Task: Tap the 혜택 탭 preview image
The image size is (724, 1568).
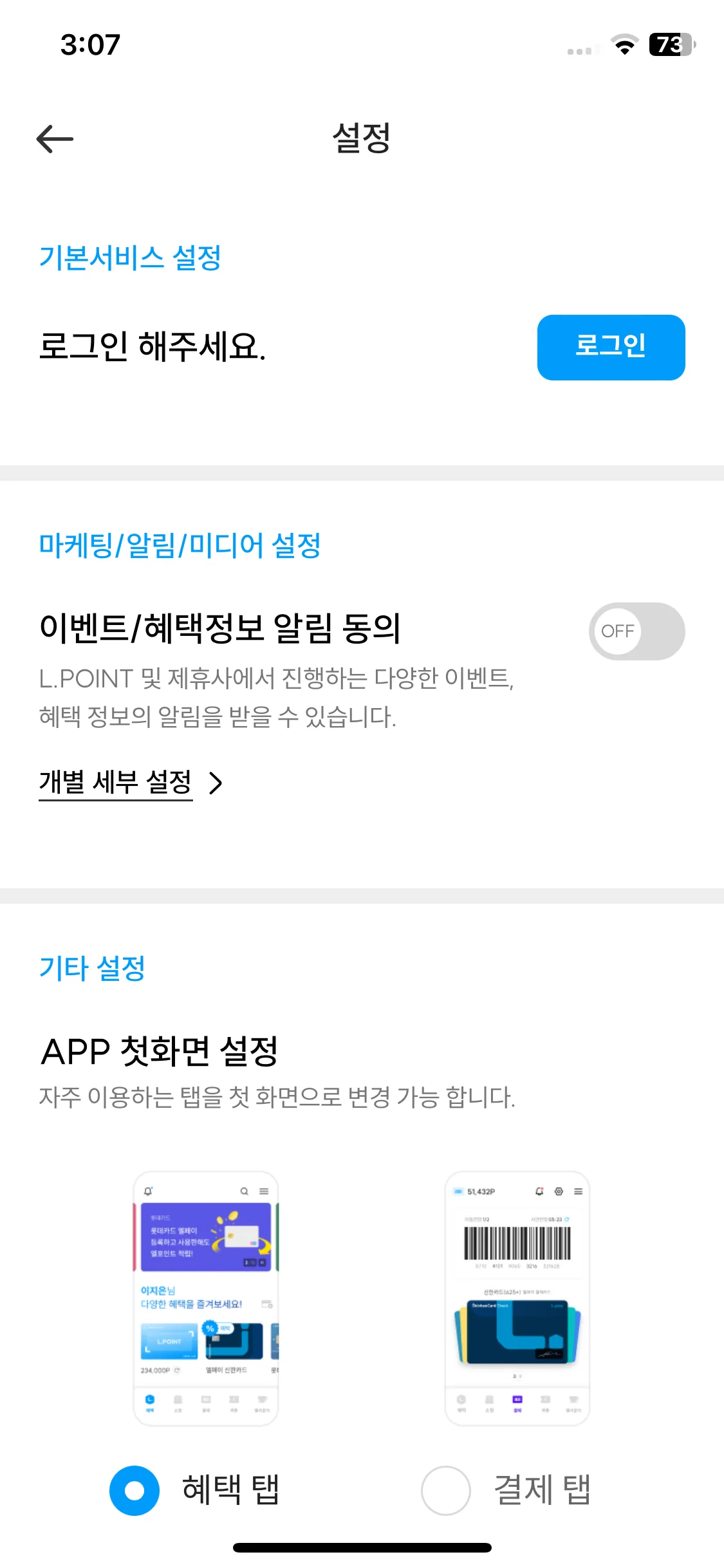Action: pos(206,1298)
